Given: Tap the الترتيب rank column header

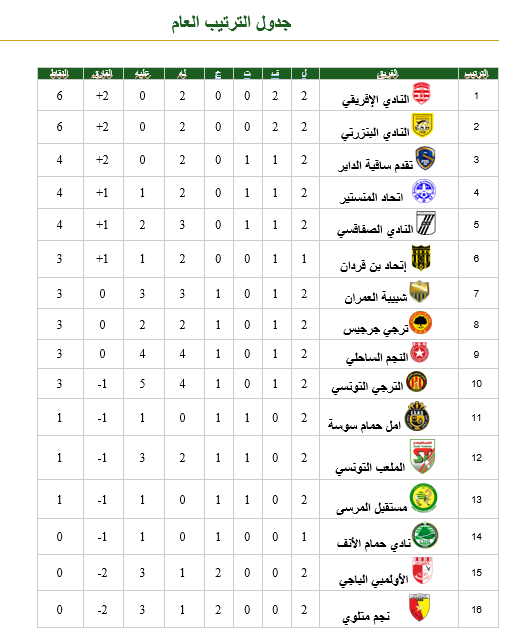Looking at the screenshot, I should [x=476, y=74].
